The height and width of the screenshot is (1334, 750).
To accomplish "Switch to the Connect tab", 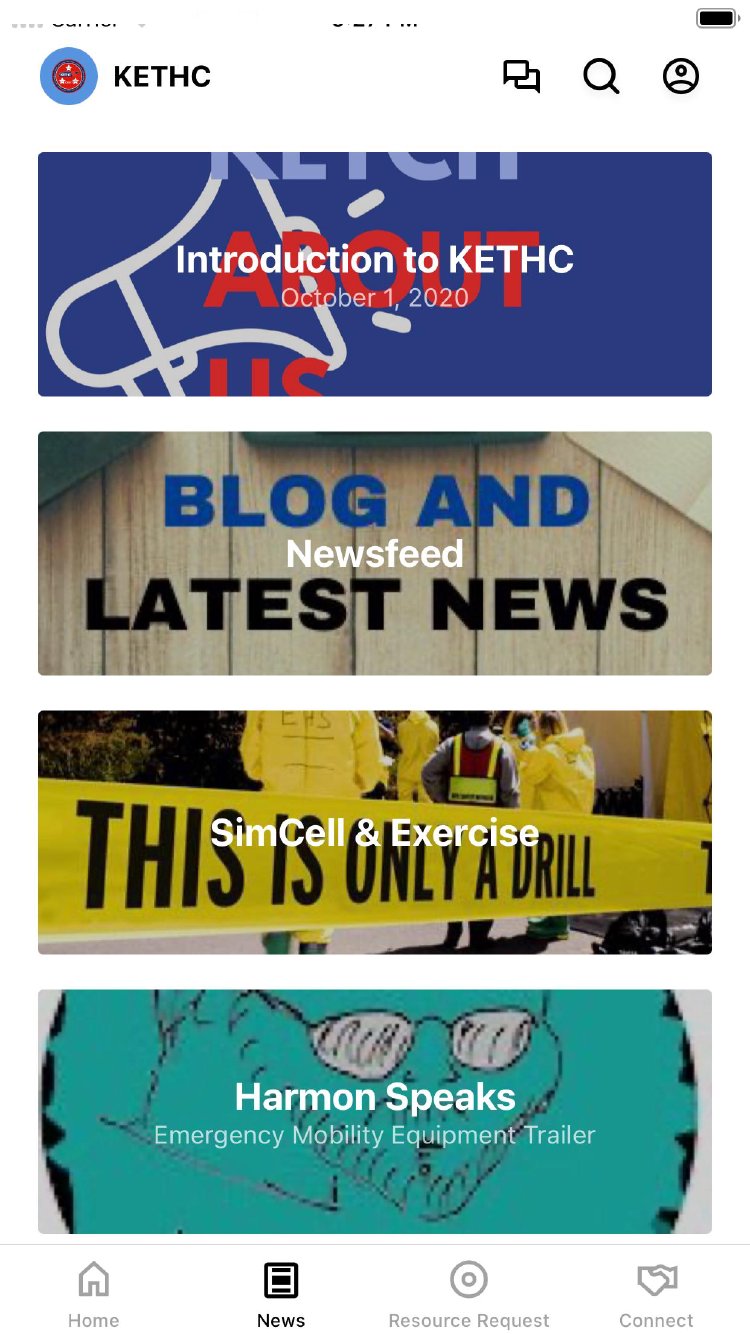I will click(x=657, y=1294).
